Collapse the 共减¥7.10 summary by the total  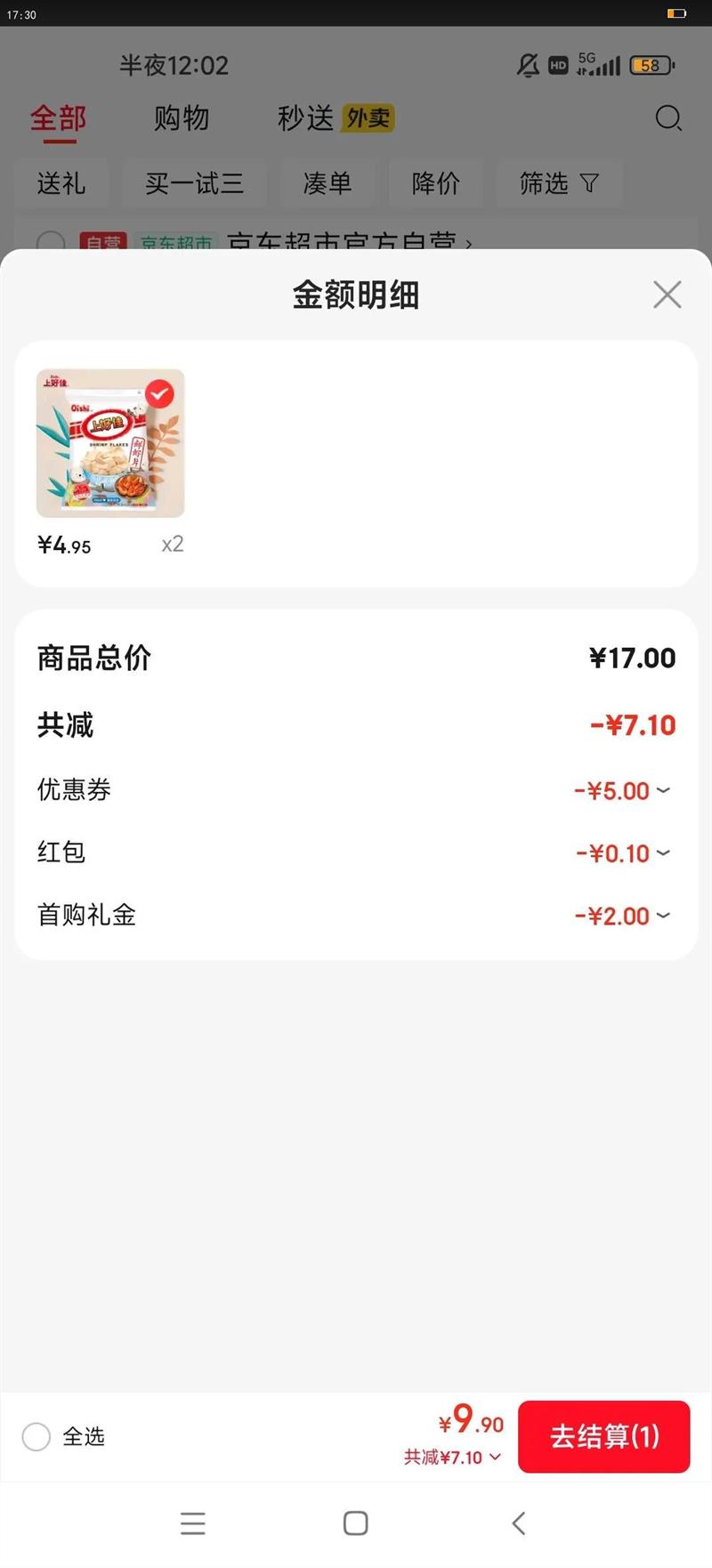pyautogui.click(x=452, y=1457)
